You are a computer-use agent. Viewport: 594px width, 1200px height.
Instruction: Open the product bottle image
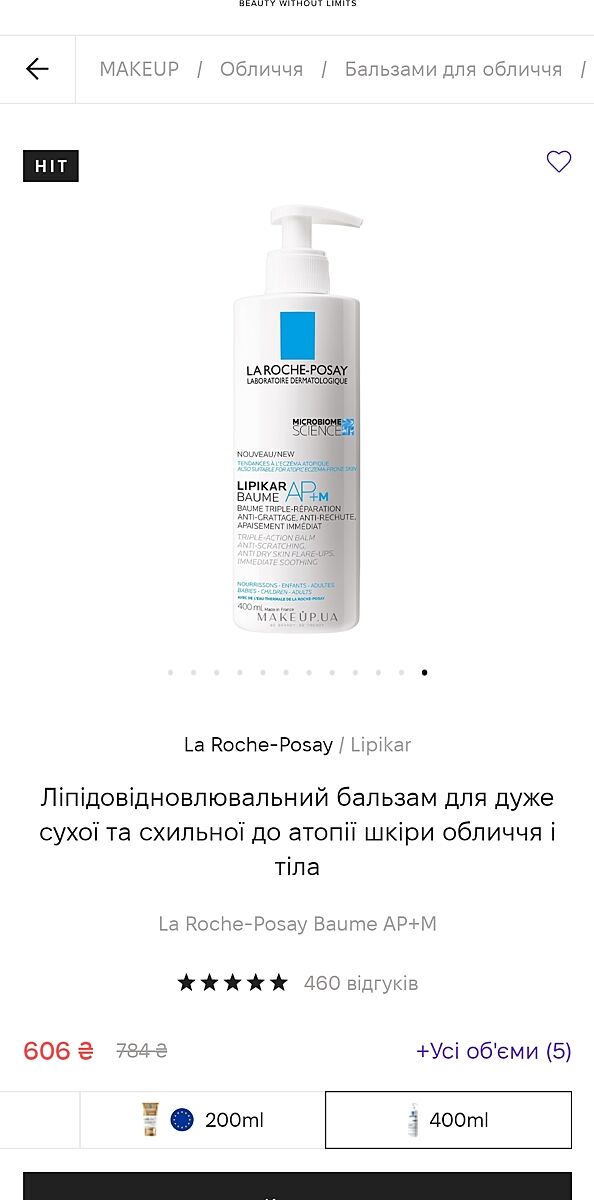297,418
